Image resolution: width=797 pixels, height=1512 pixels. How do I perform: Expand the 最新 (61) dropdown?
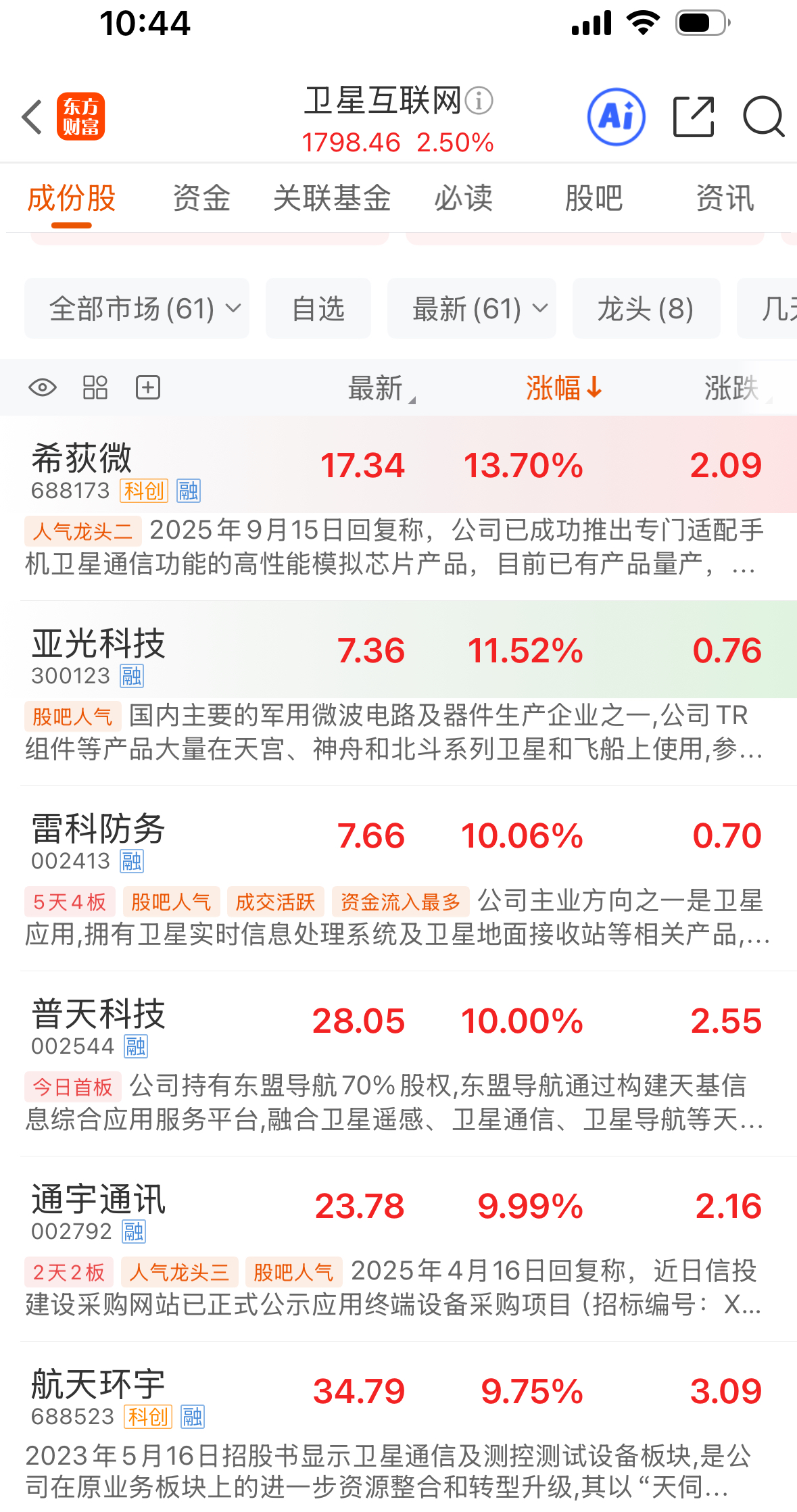[471, 309]
